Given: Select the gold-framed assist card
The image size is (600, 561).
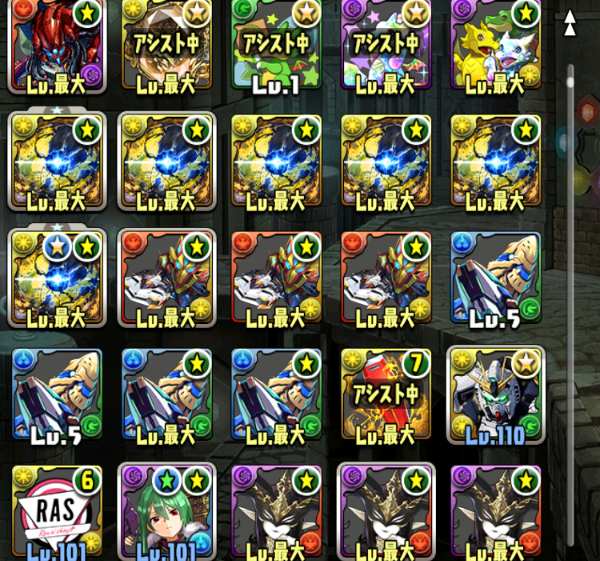Looking at the screenshot, I should point(166,45).
